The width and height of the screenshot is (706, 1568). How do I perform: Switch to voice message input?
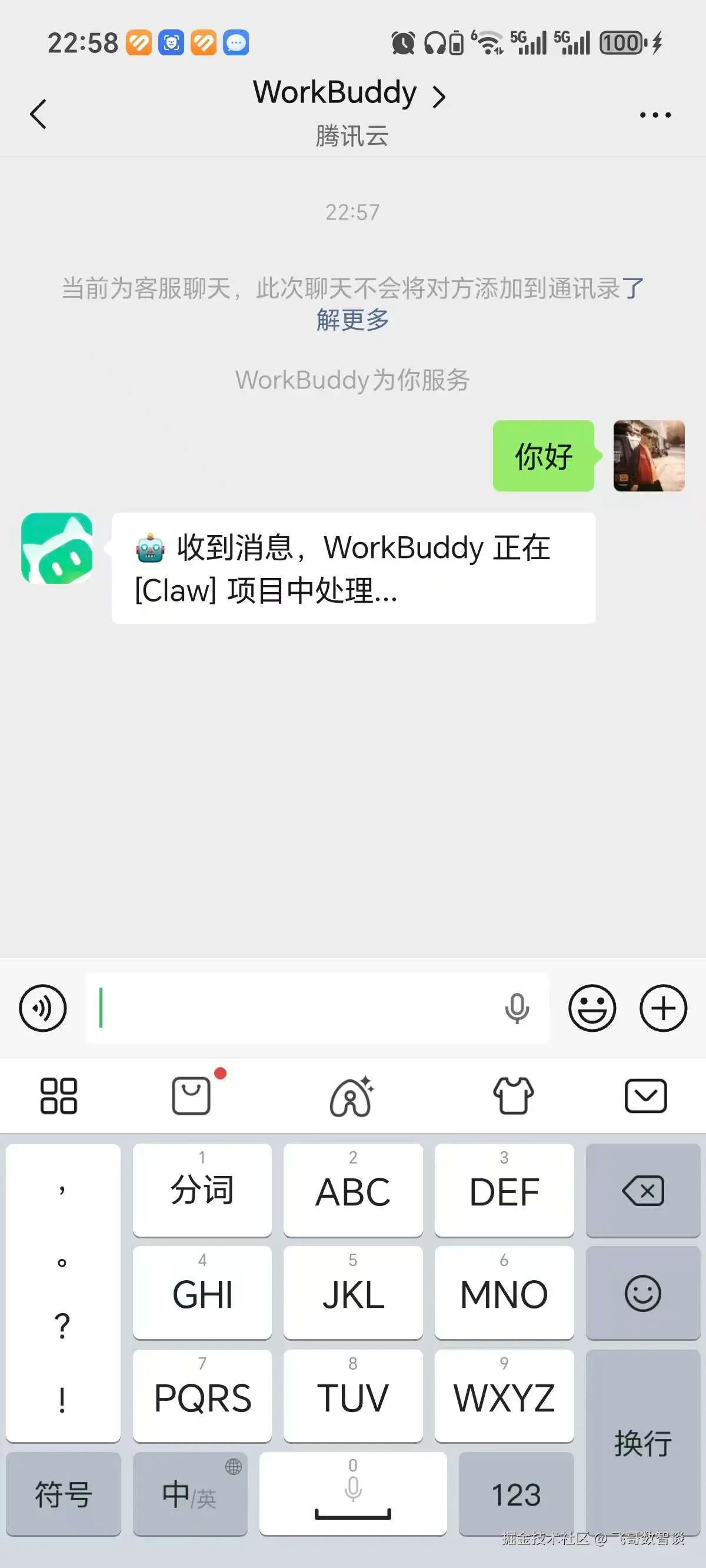pyautogui.click(x=42, y=1008)
